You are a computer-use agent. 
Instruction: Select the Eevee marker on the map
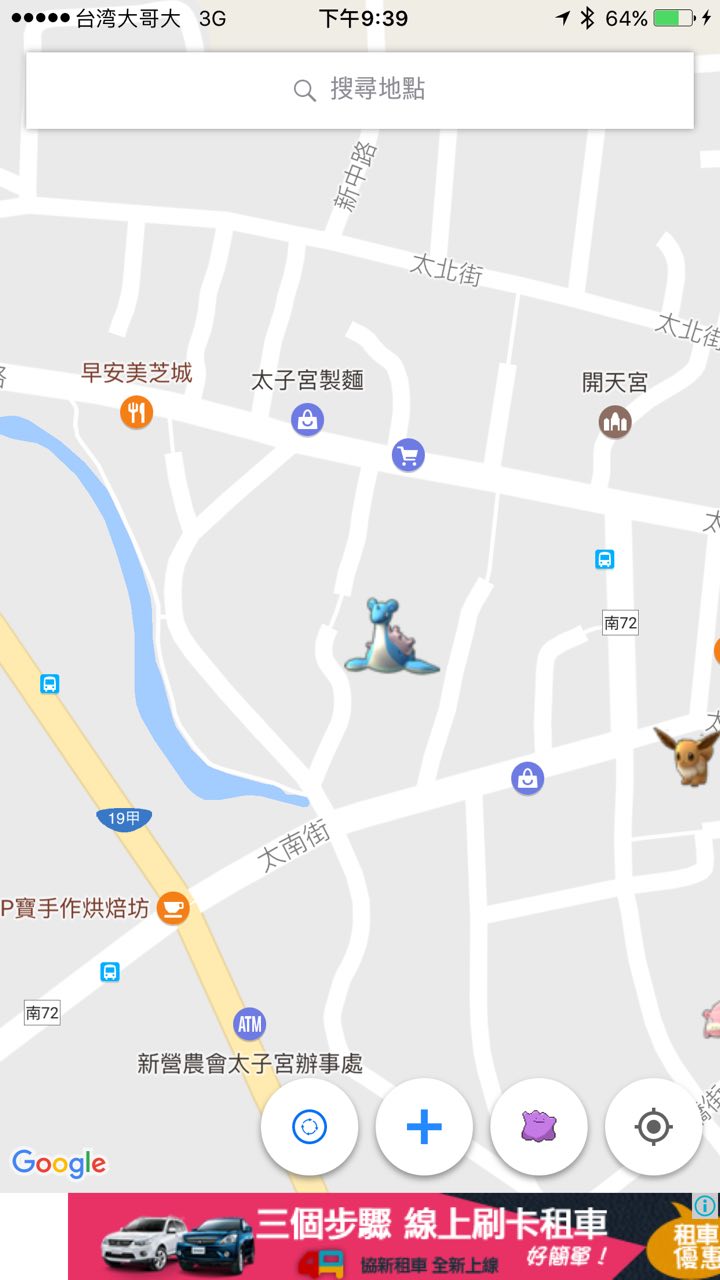click(x=688, y=755)
